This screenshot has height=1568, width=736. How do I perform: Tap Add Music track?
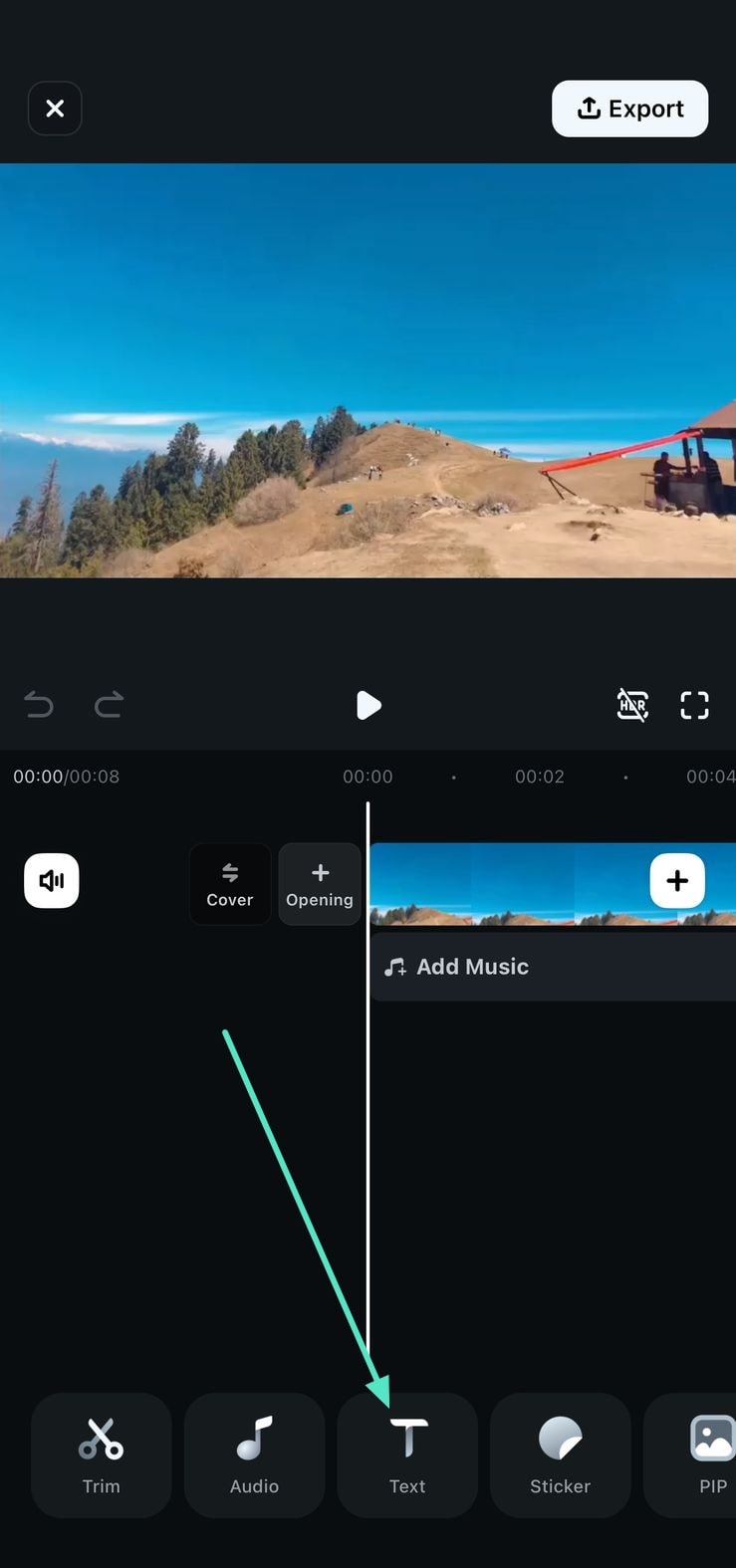click(472, 967)
